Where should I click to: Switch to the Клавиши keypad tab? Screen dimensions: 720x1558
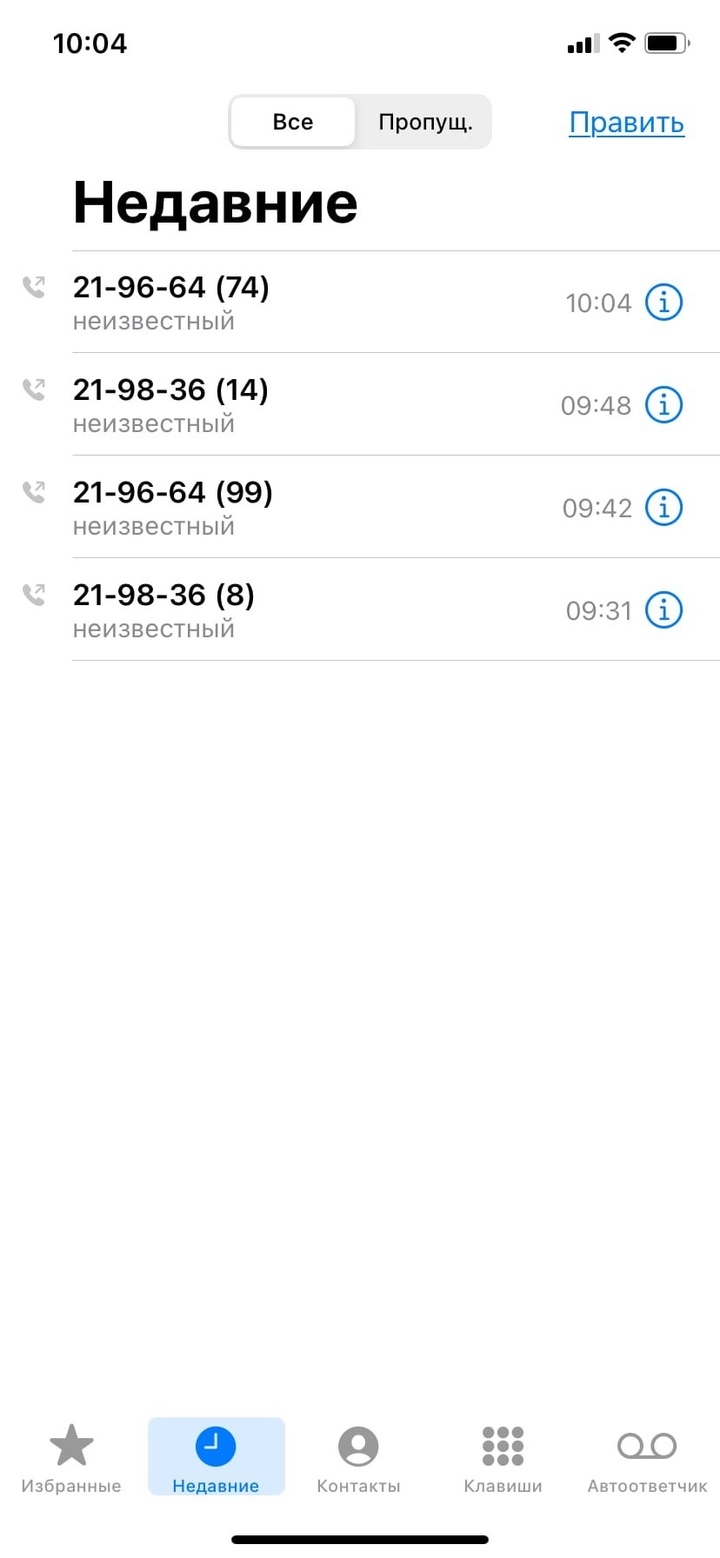pos(503,1458)
